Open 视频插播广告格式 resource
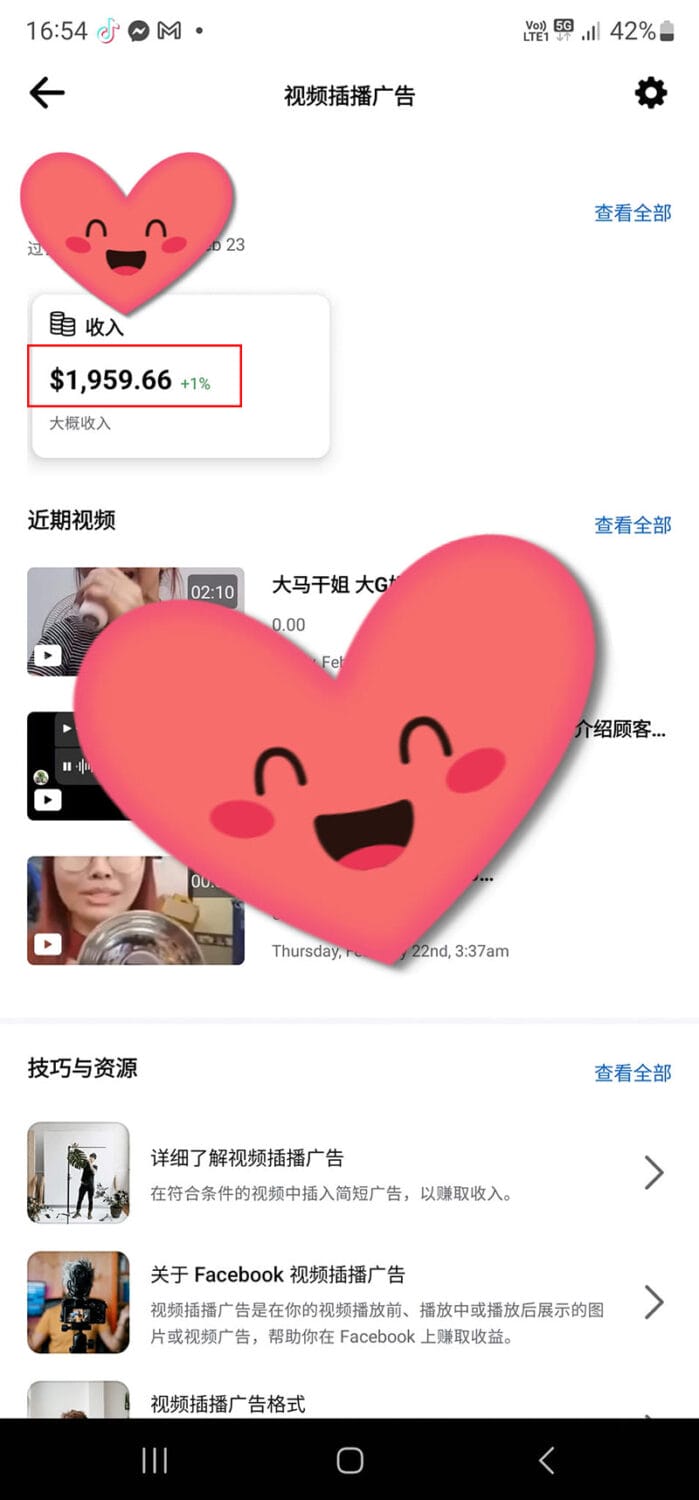 [x=228, y=1404]
